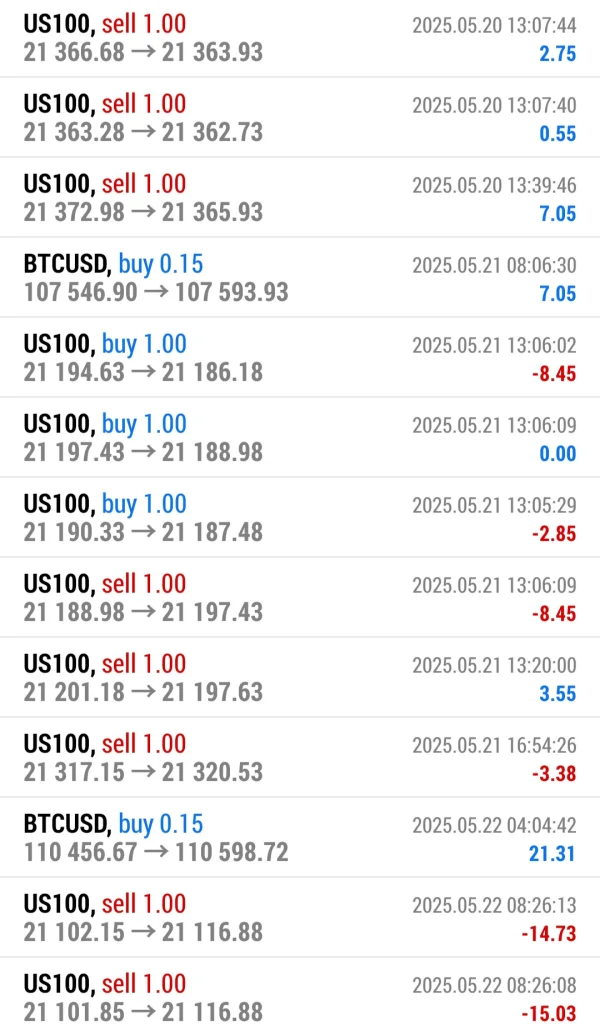View the US100 buy trade with 0.00 result
This screenshot has width=600, height=1035.
point(300,438)
